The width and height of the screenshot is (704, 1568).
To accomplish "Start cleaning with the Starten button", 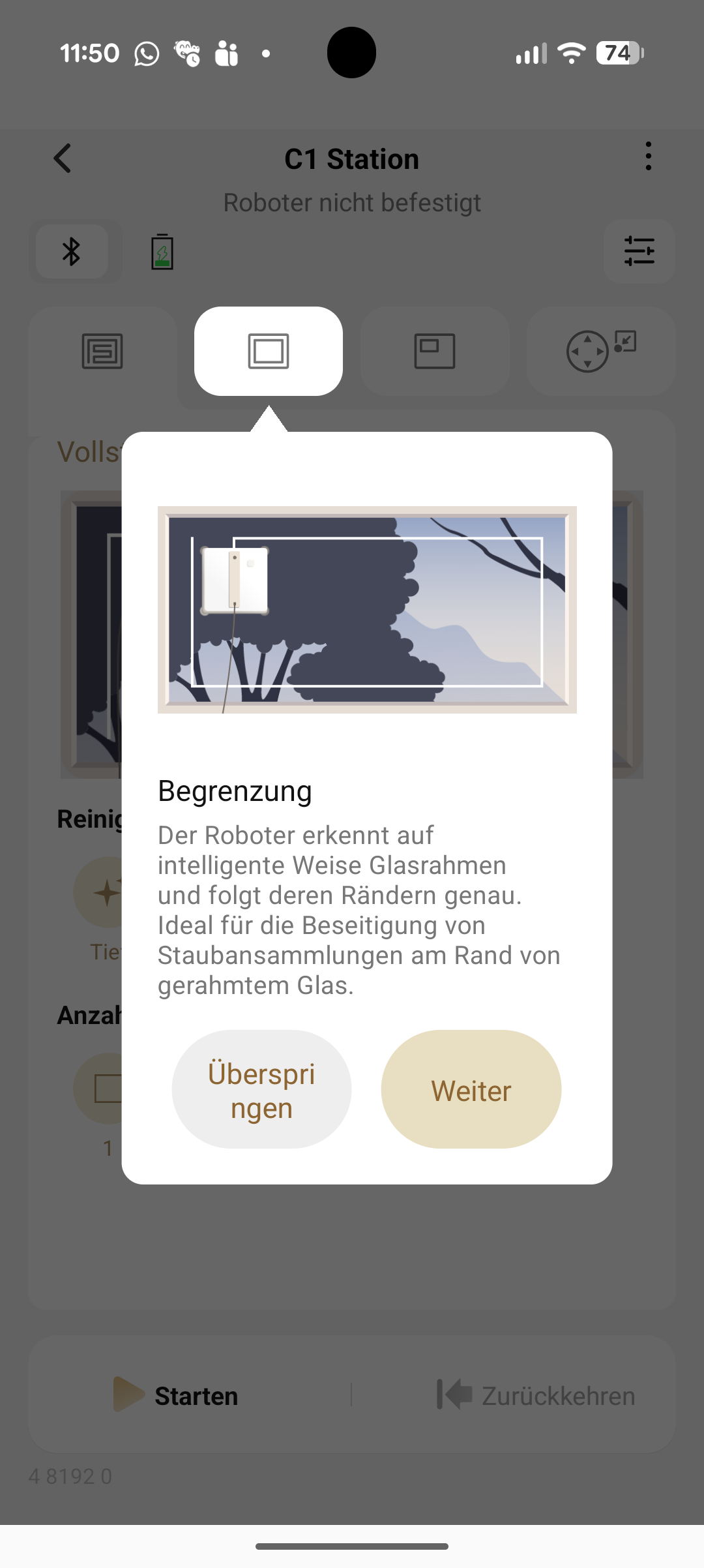I will coord(176,1395).
